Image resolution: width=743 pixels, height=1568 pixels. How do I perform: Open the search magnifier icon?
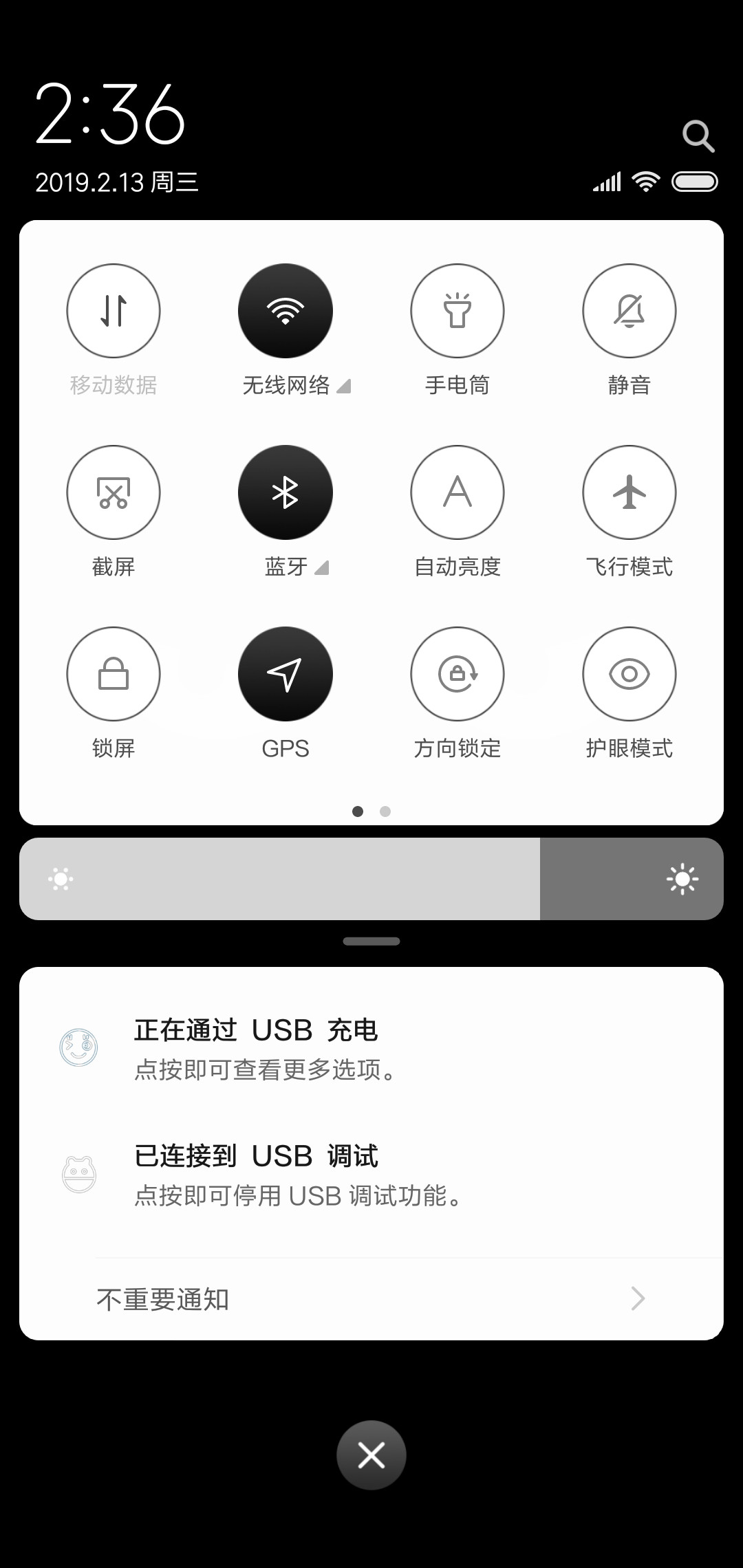698,136
